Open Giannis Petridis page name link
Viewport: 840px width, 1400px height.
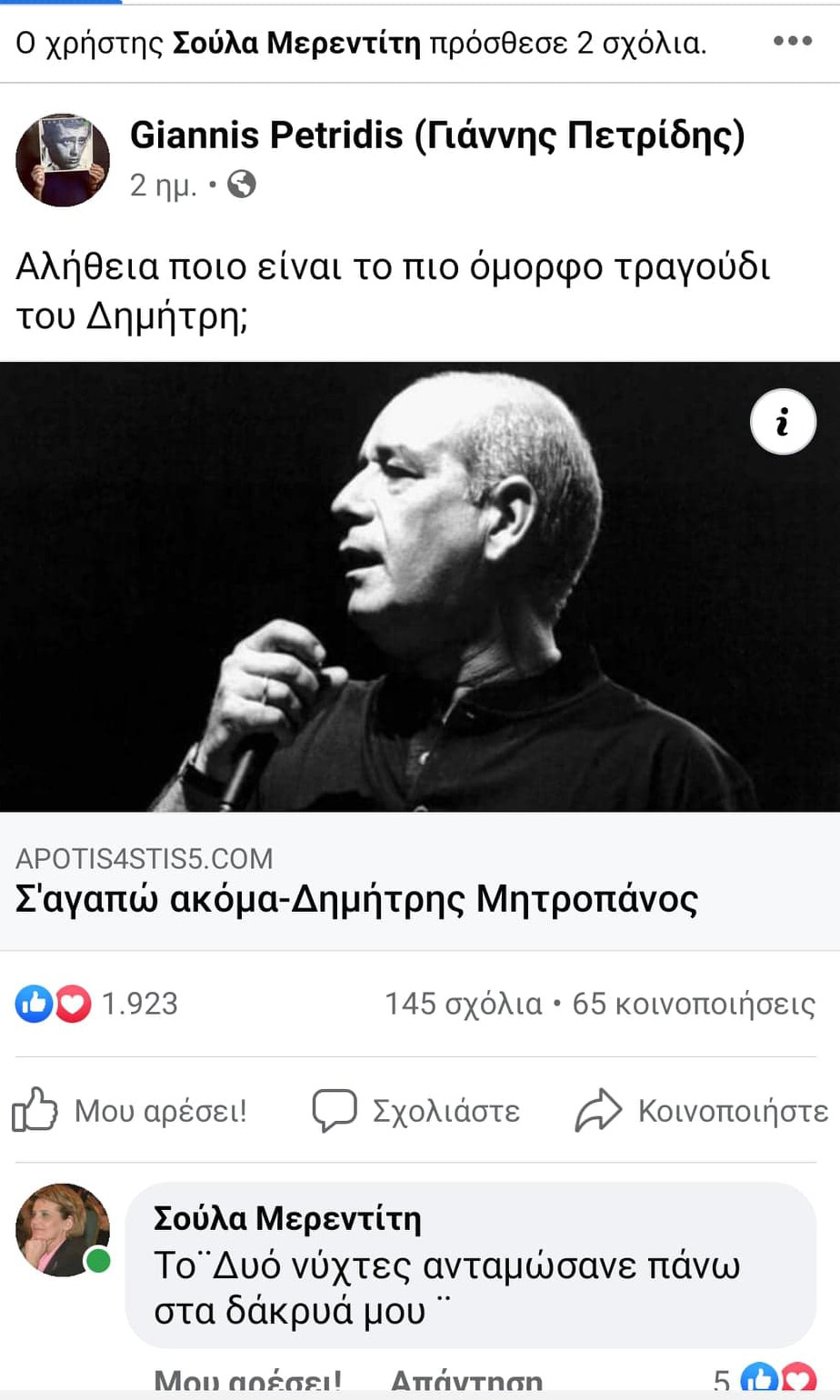(x=436, y=135)
